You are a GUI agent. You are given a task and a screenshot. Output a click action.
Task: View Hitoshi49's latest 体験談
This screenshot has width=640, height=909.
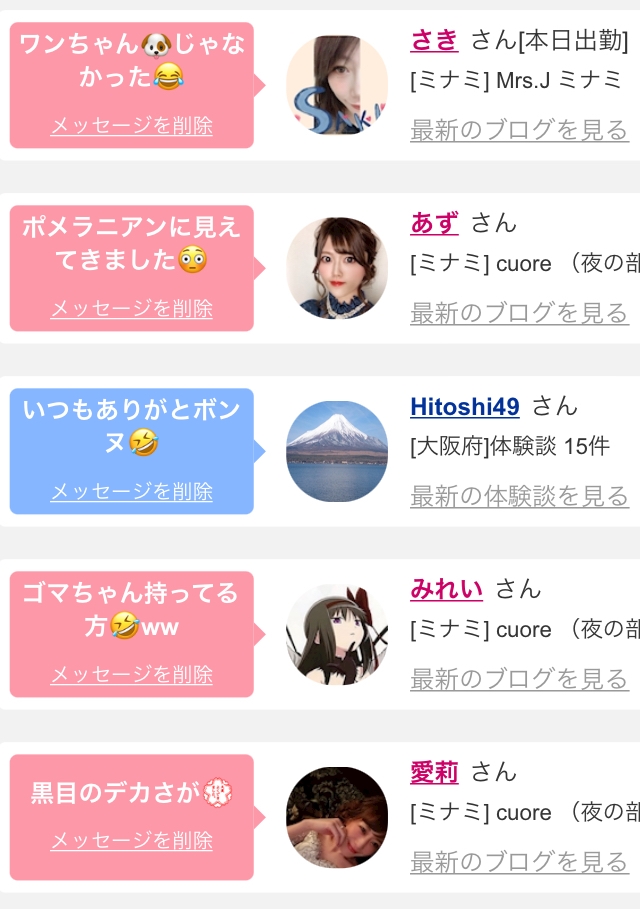pyautogui.click(x=519, y=496)
